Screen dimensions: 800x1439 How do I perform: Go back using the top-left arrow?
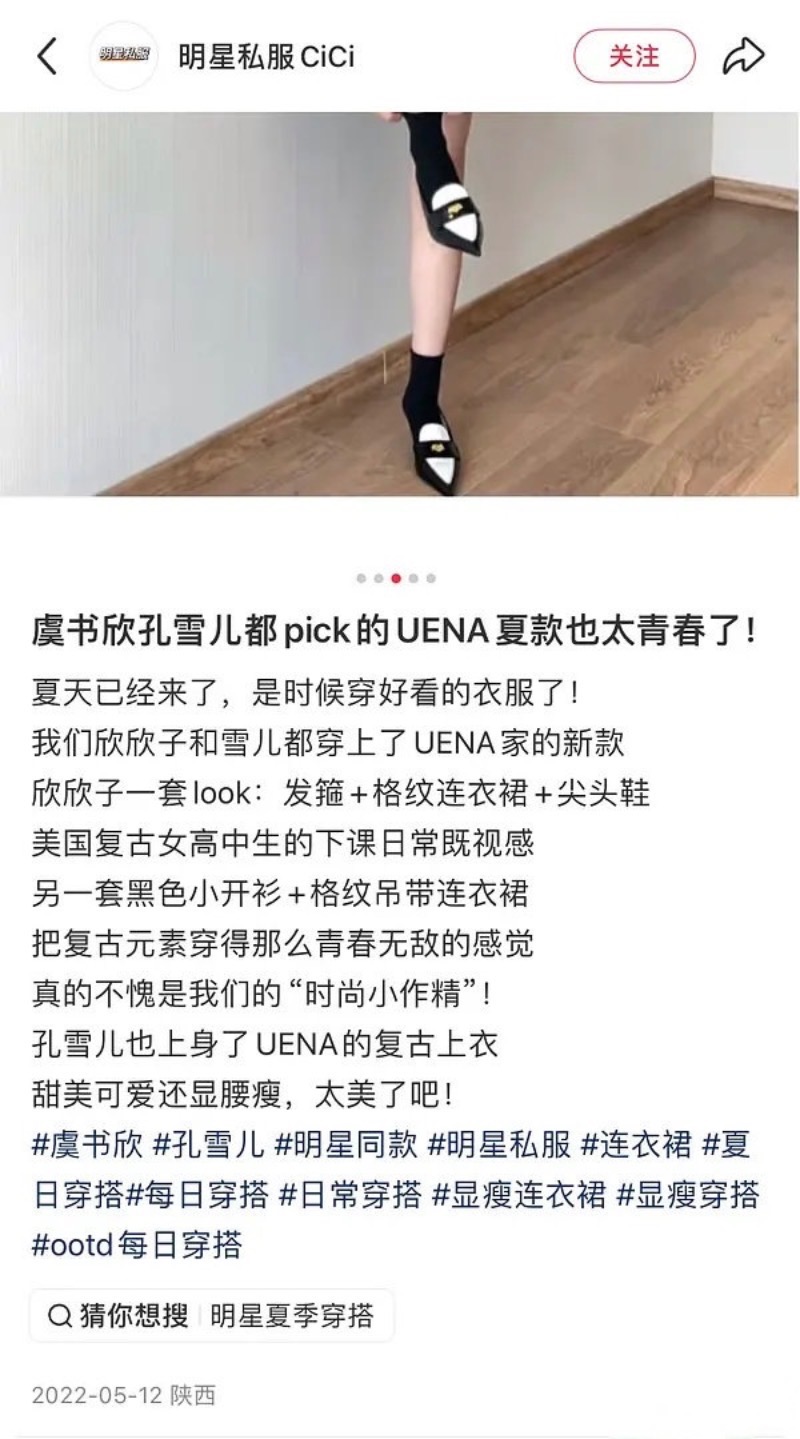tap(46, 56)
